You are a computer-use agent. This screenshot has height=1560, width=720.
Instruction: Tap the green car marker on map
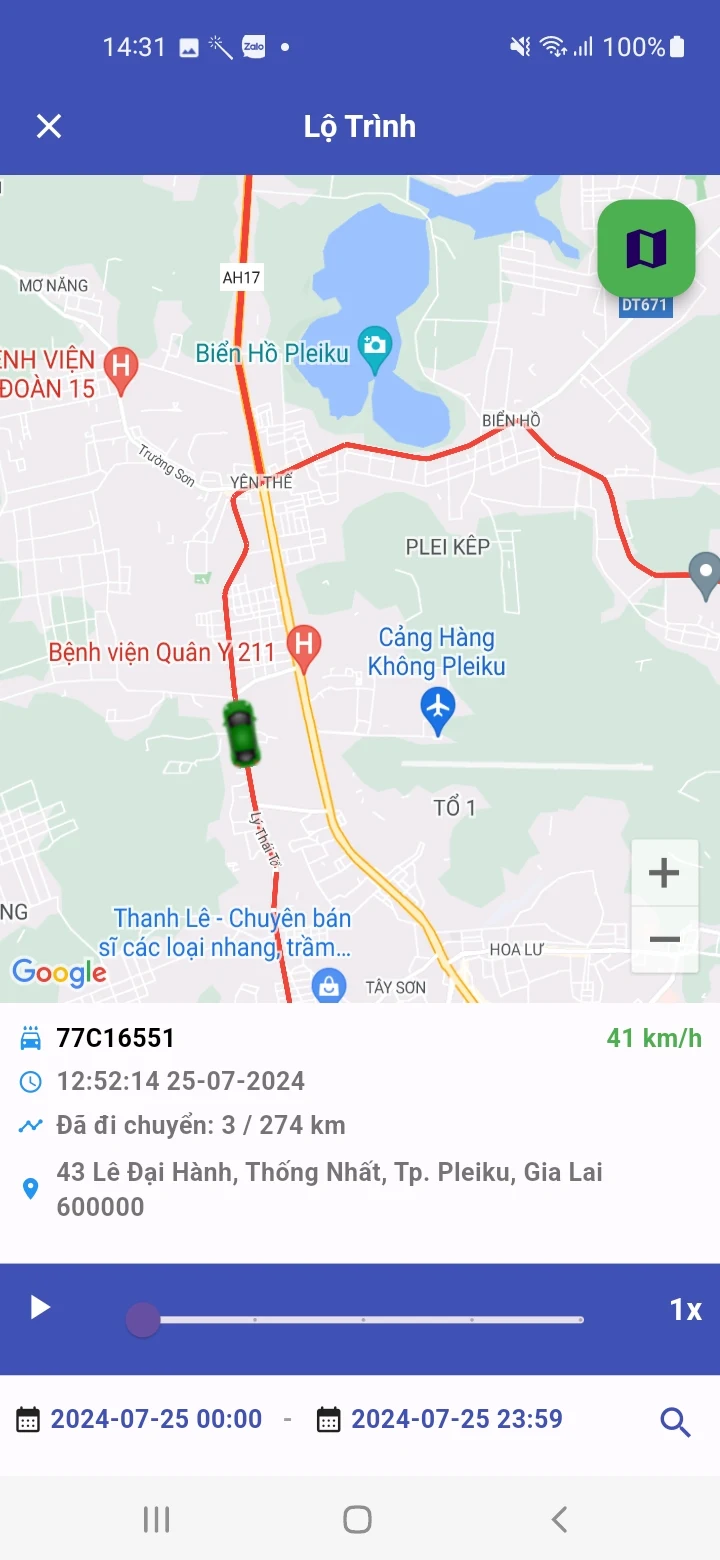point(241,733)
